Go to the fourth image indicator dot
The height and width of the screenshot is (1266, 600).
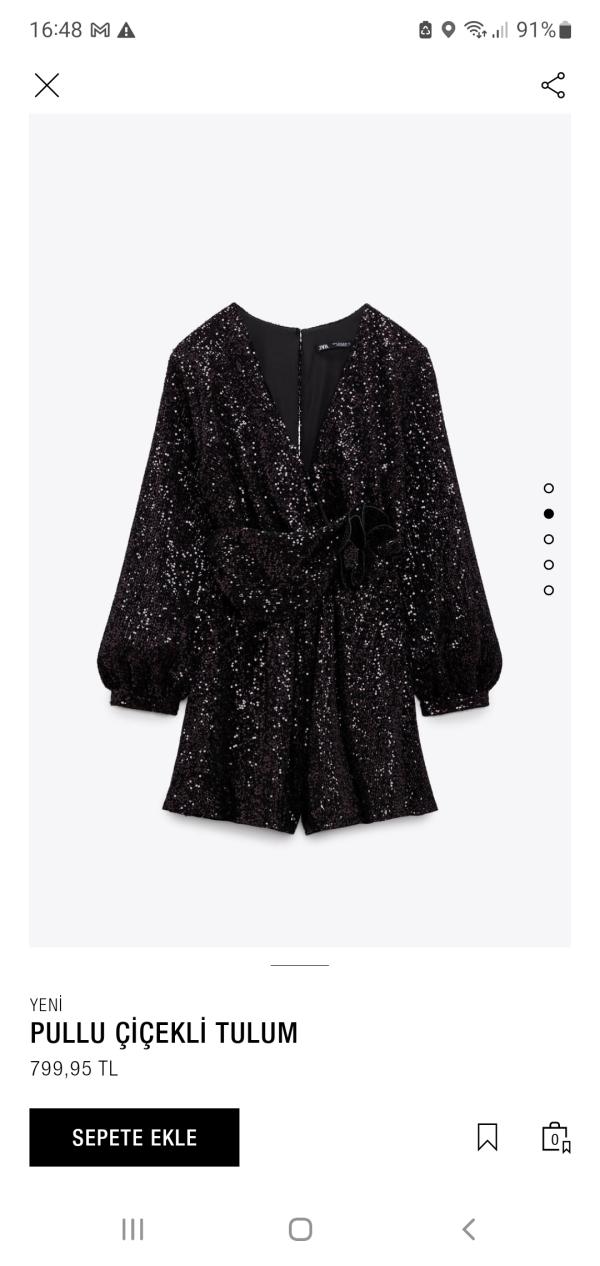tap(548, 565)
